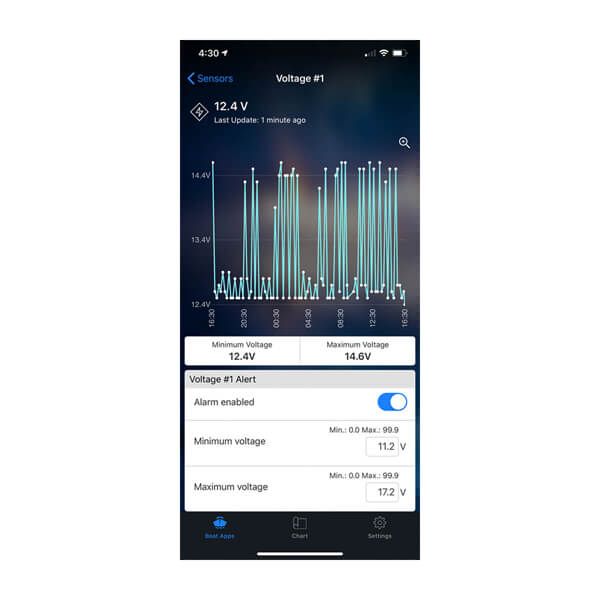Go back to the Sensors list
The width and height of the screenshot is (600, 600).
click(x=210, y=78)
